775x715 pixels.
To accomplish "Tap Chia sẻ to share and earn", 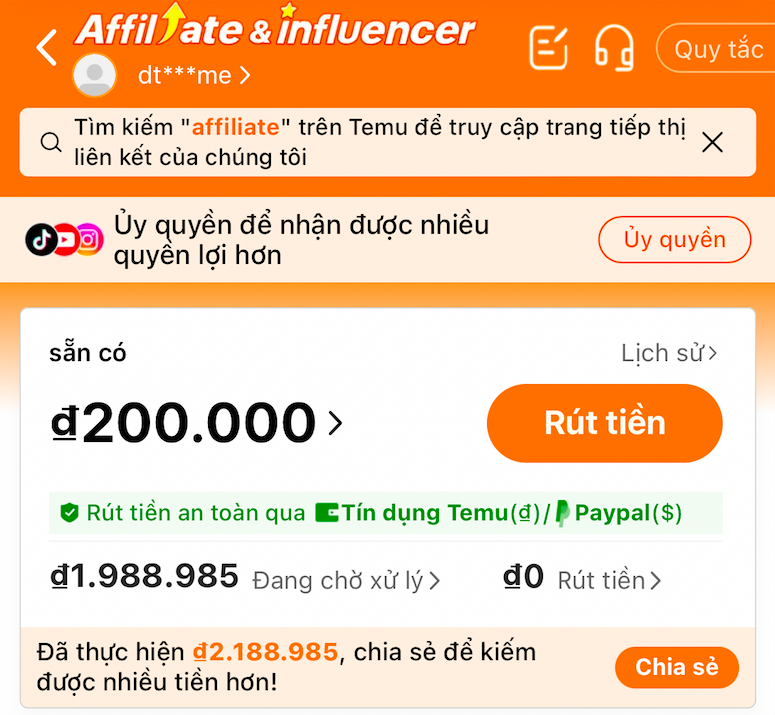I will [676, 667].
